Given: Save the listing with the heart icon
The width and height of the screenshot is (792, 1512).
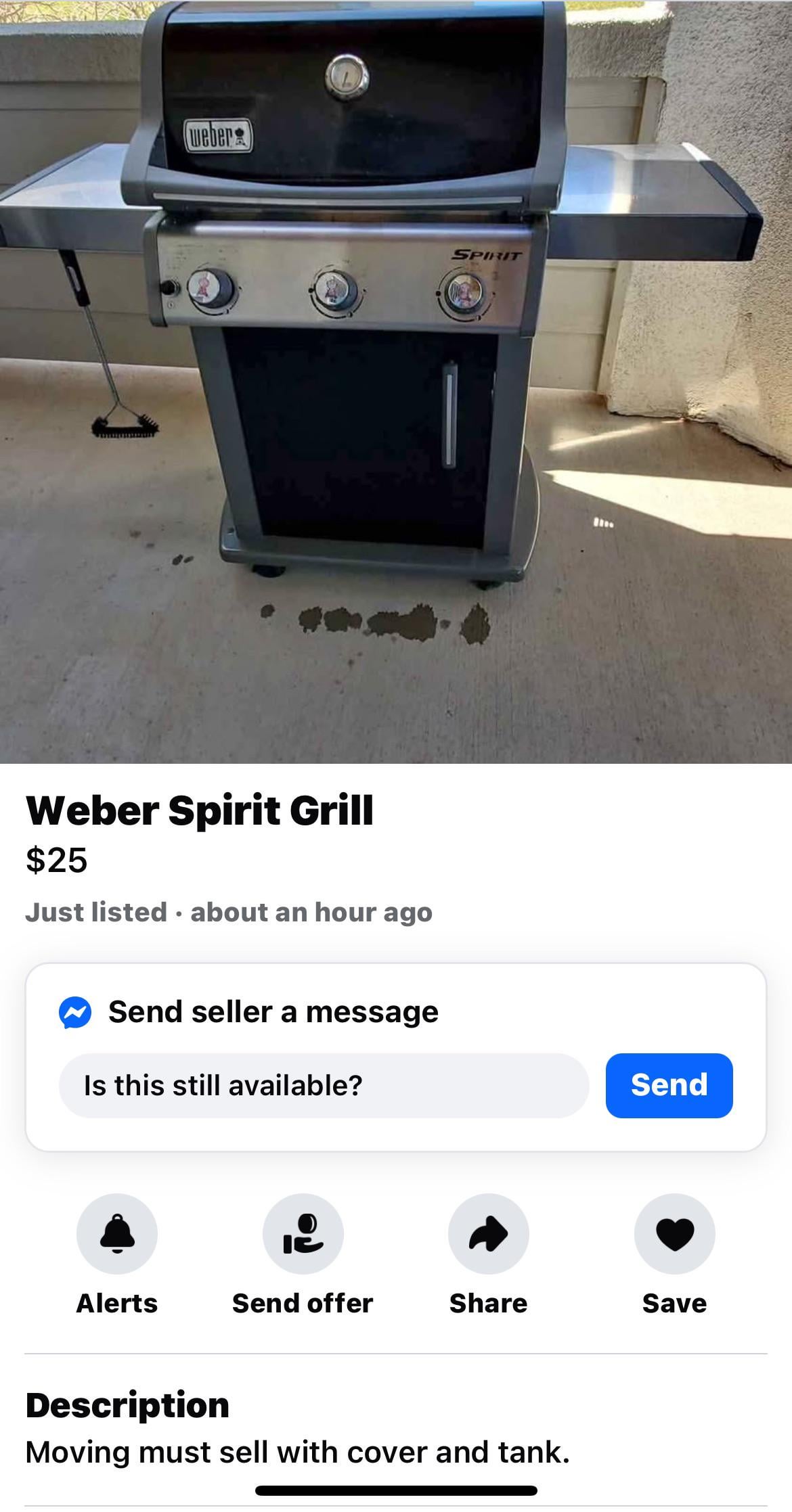Looking at the screenshot, I should click(674, 1234).
